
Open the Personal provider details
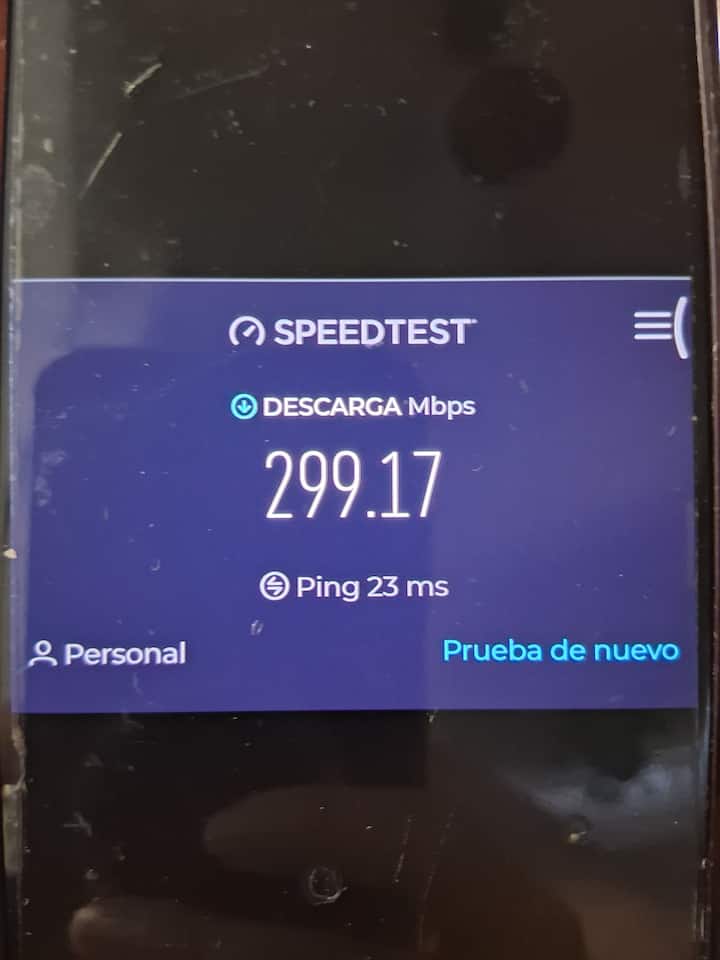109,654
